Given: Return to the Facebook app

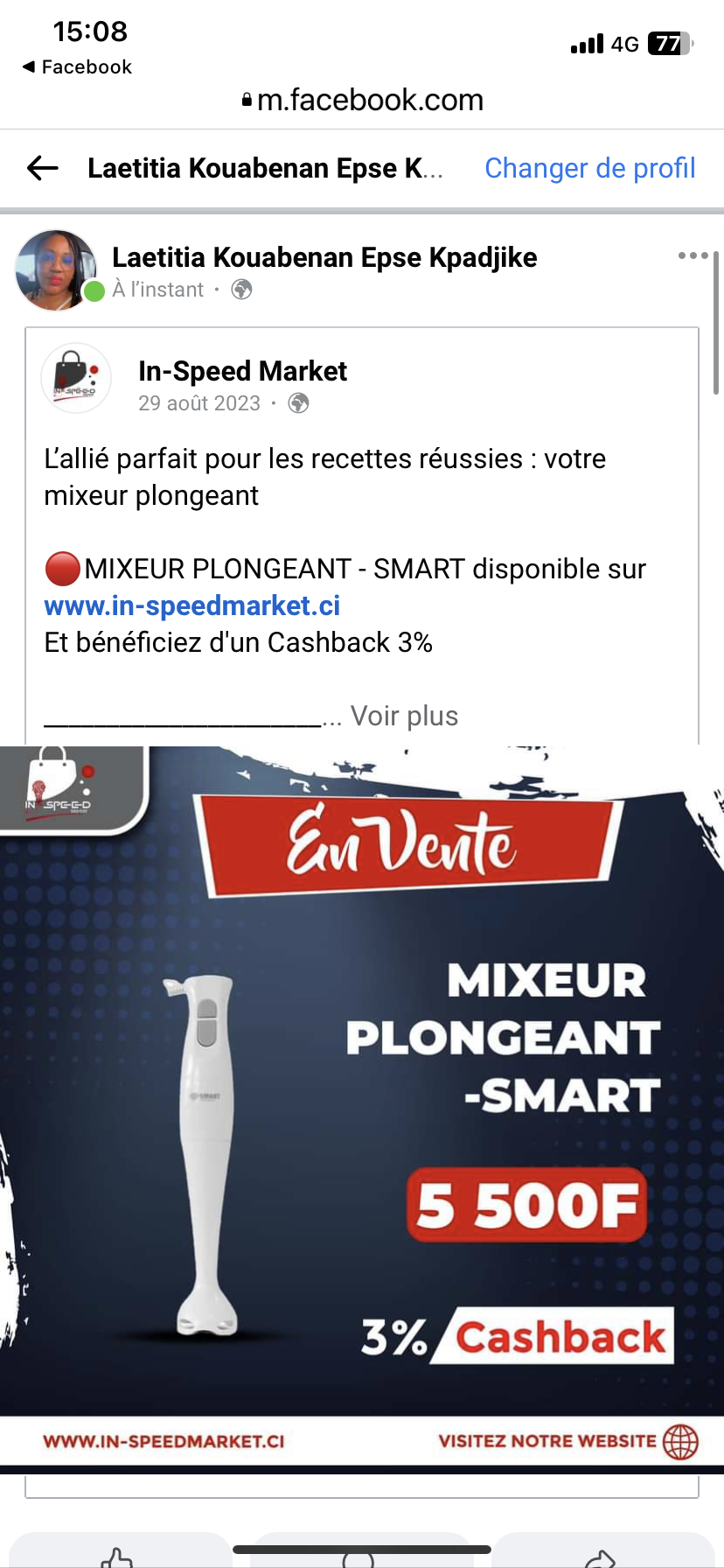Looking at the screenshot, I should pos(77,67).
